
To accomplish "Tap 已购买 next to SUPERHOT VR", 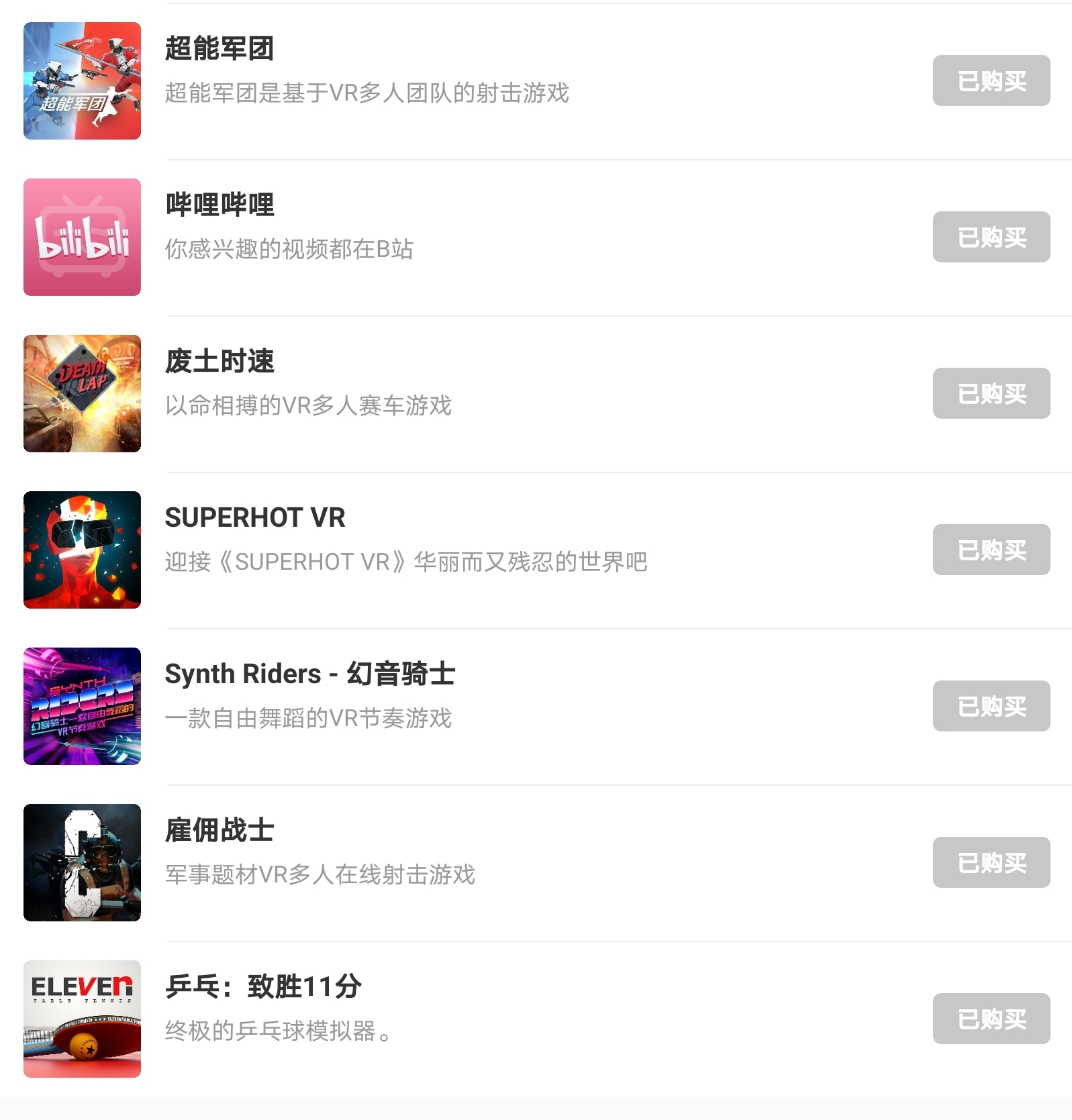I will [991, 550].
